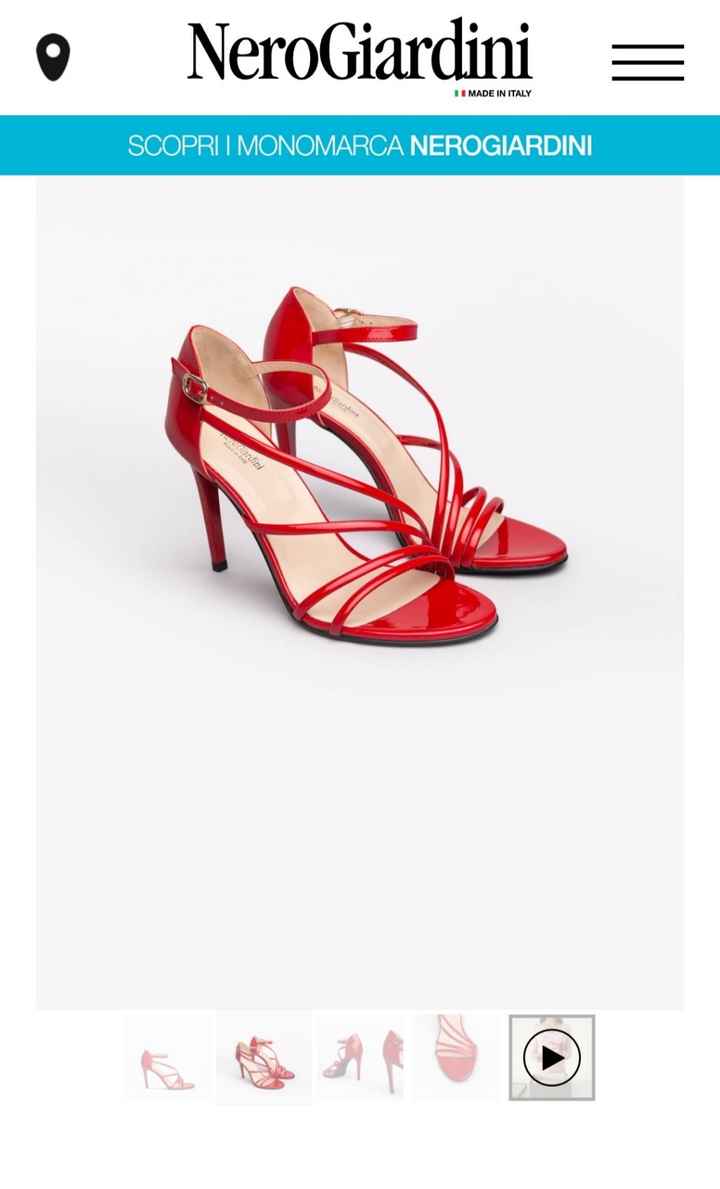Open the hamburger navigation menu

[650, 62]
